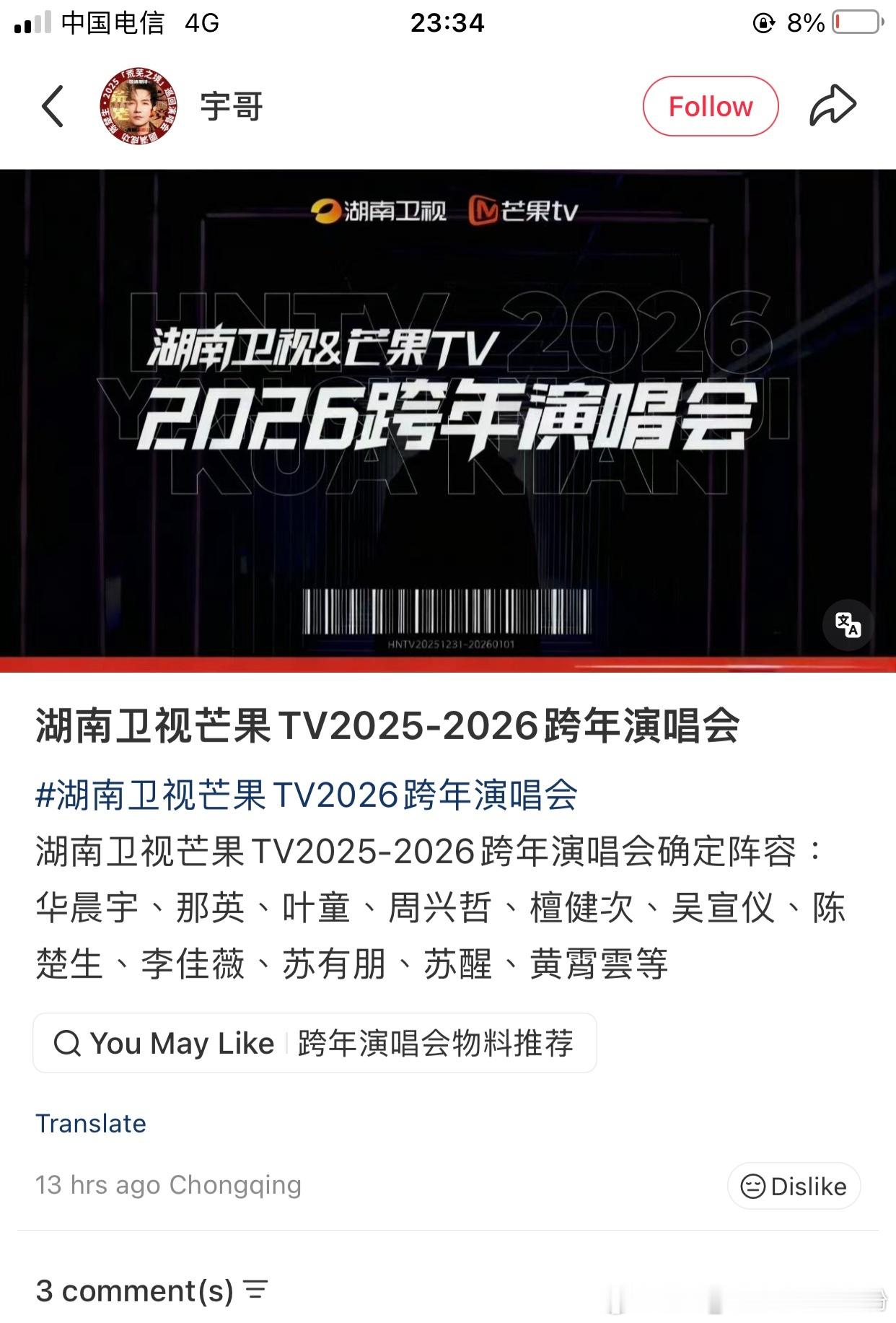The height and width of the screenshot is (1323, 896).
Task: Toggle Dislike on this post
Action: [794, 1187]
